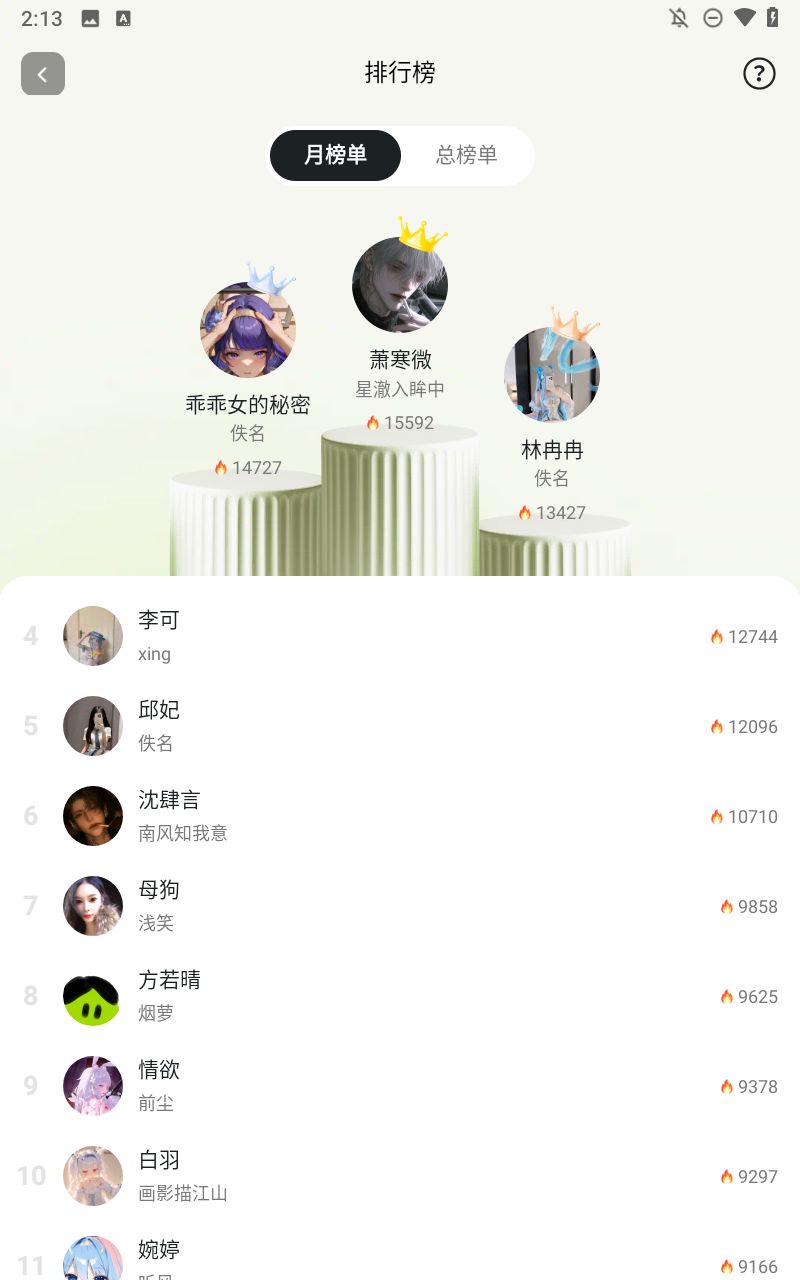Open rank 10 entry 白羽
This screenshot has width=800, height=1280.
pyautogui.click(x=400, y=1176)
